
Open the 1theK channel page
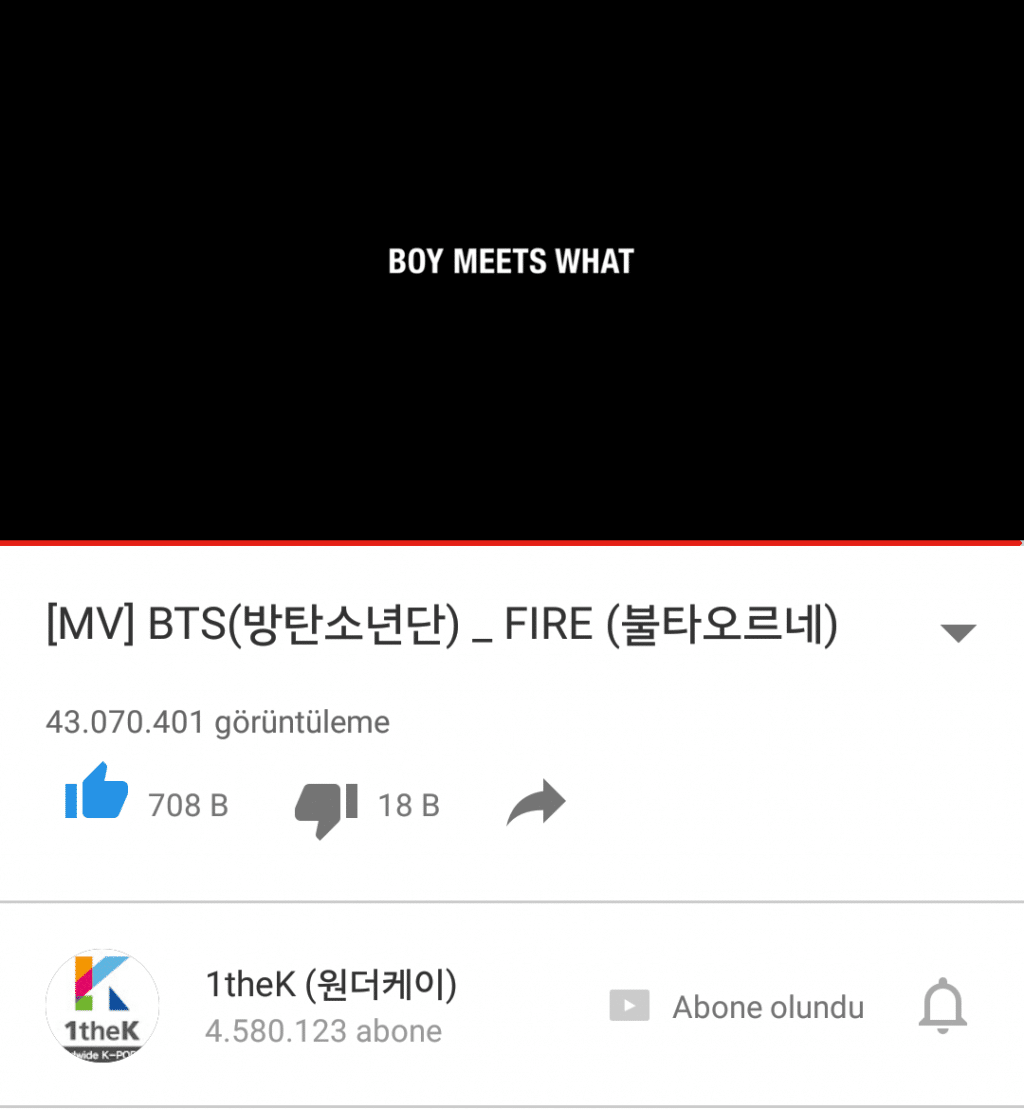[x=102, y=1006]
